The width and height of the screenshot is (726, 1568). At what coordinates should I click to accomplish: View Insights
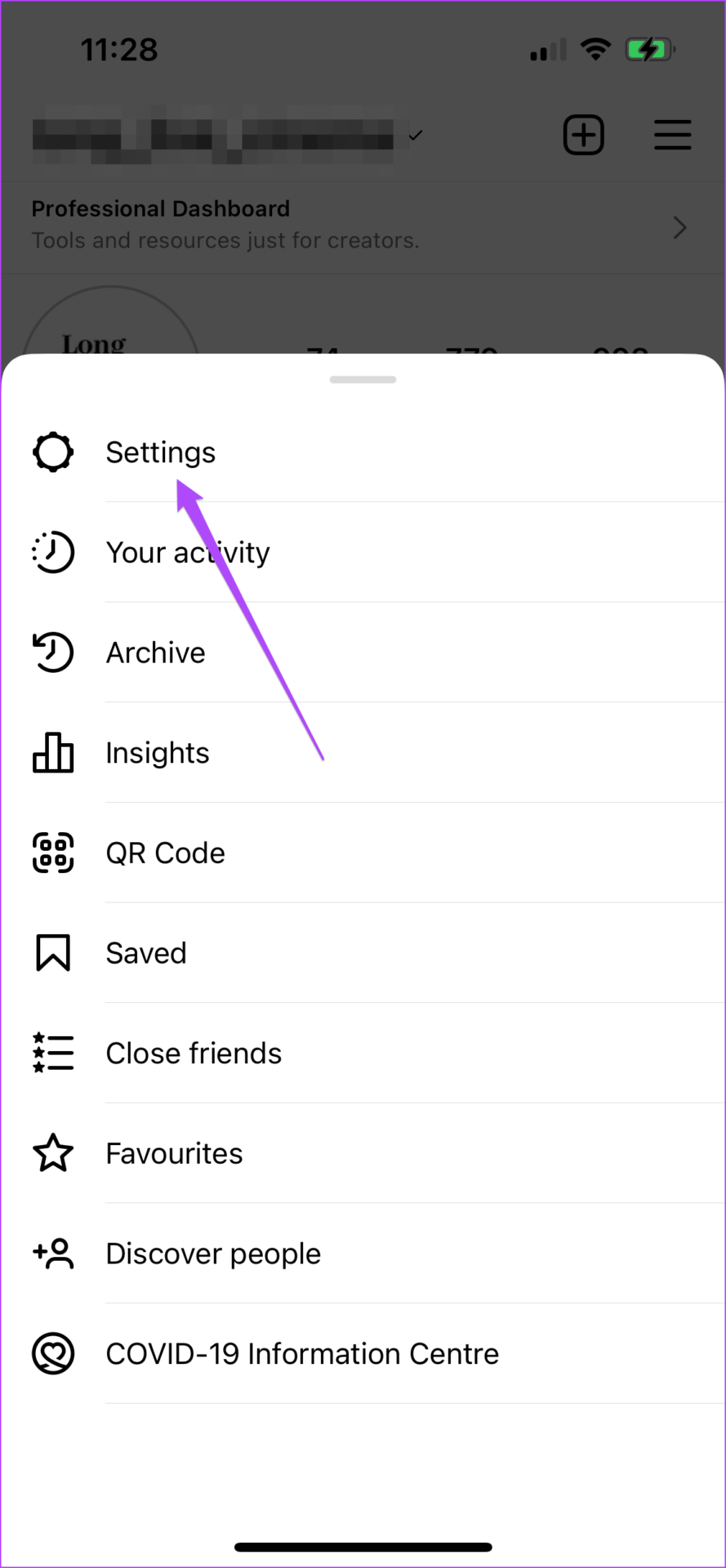pos(158,753)
